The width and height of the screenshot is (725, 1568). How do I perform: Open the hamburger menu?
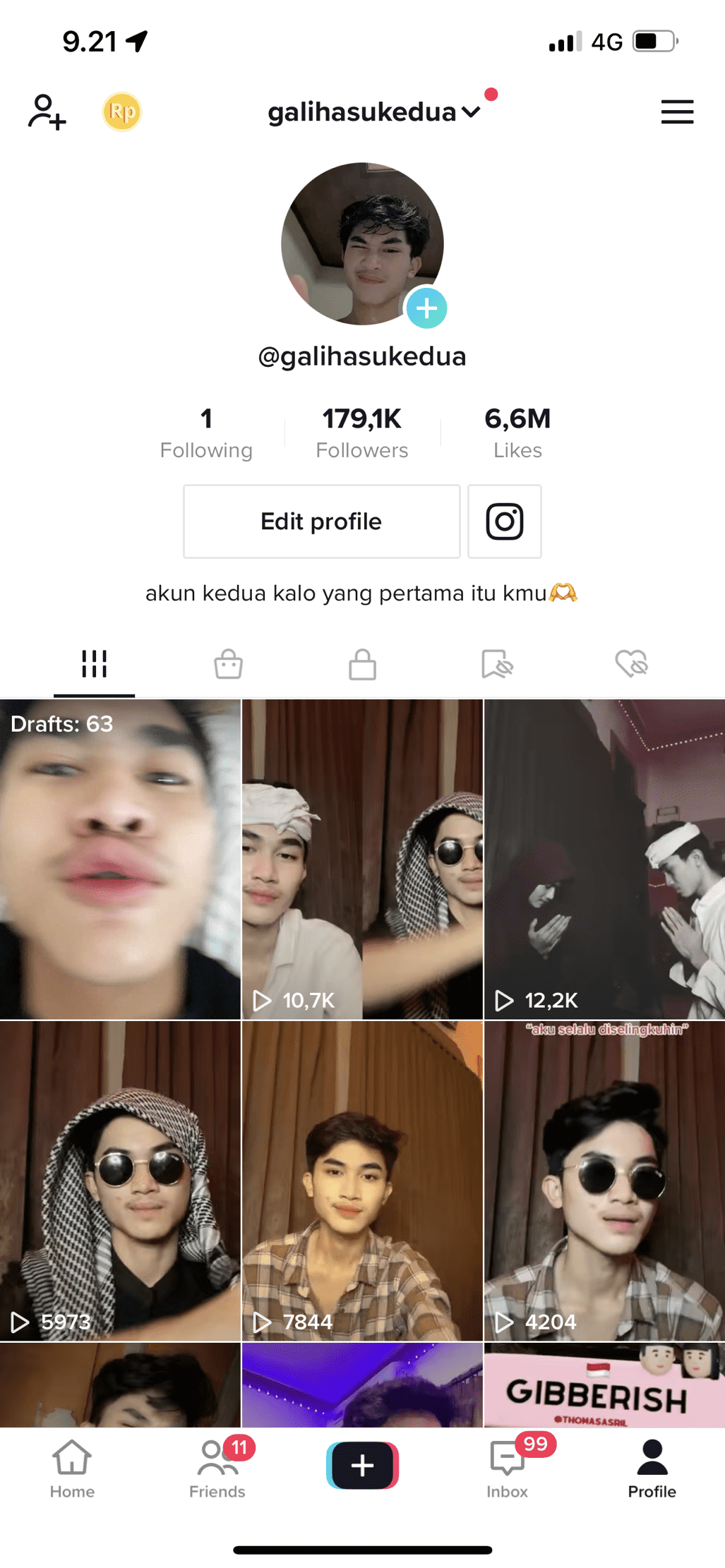(676, 111)
